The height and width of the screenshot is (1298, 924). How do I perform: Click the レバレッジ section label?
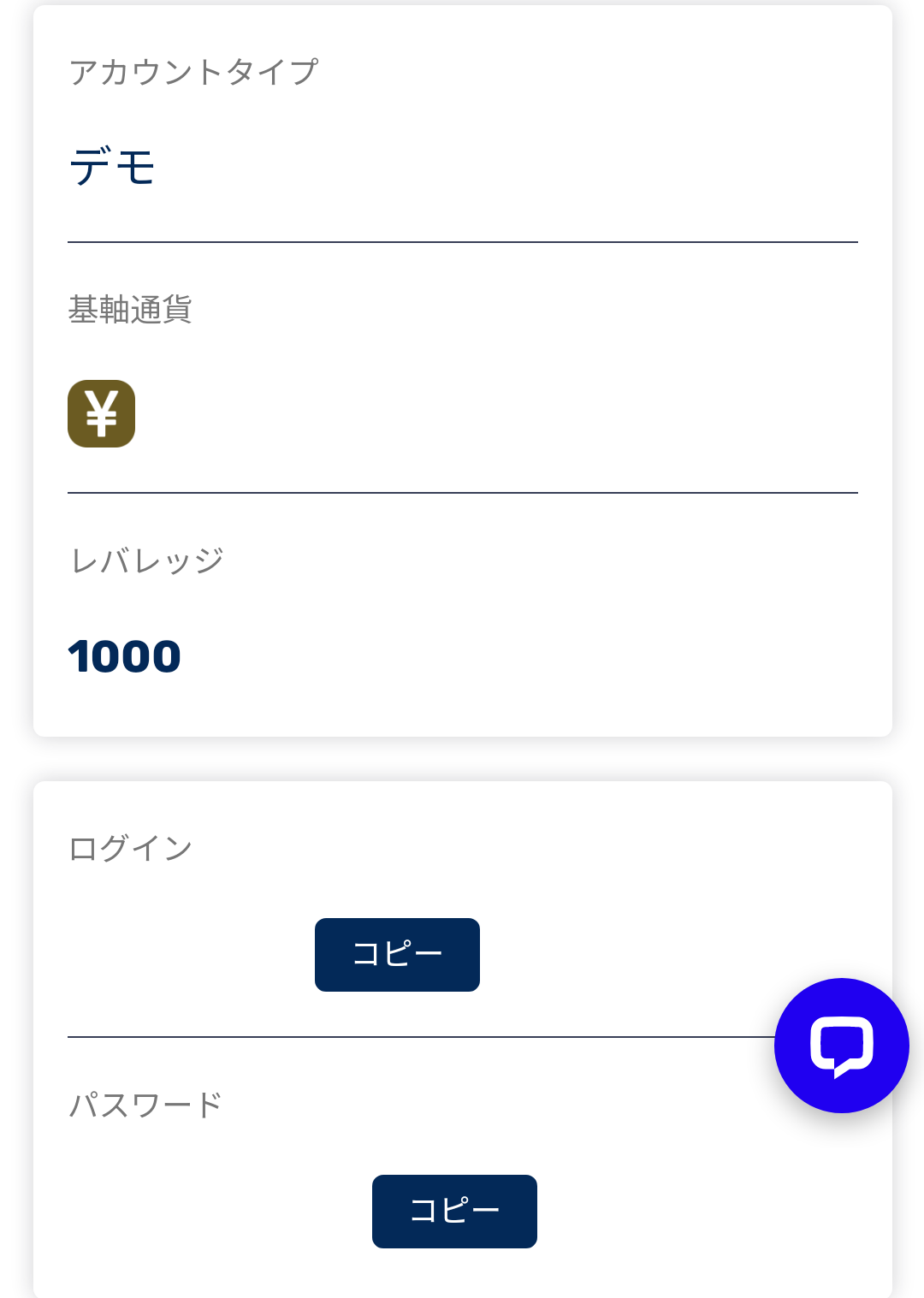click(x=146, y=558)
